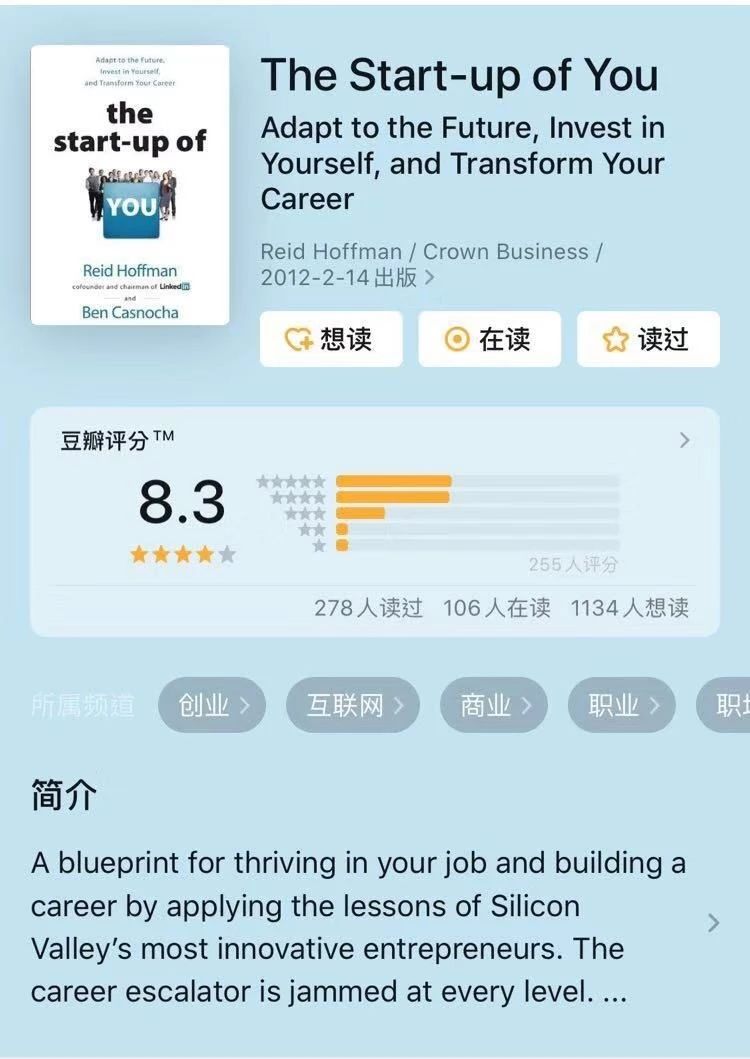Open the 职业 channel chip
The width and height of the screenshot is (750, 1059).
click(622, 706)
